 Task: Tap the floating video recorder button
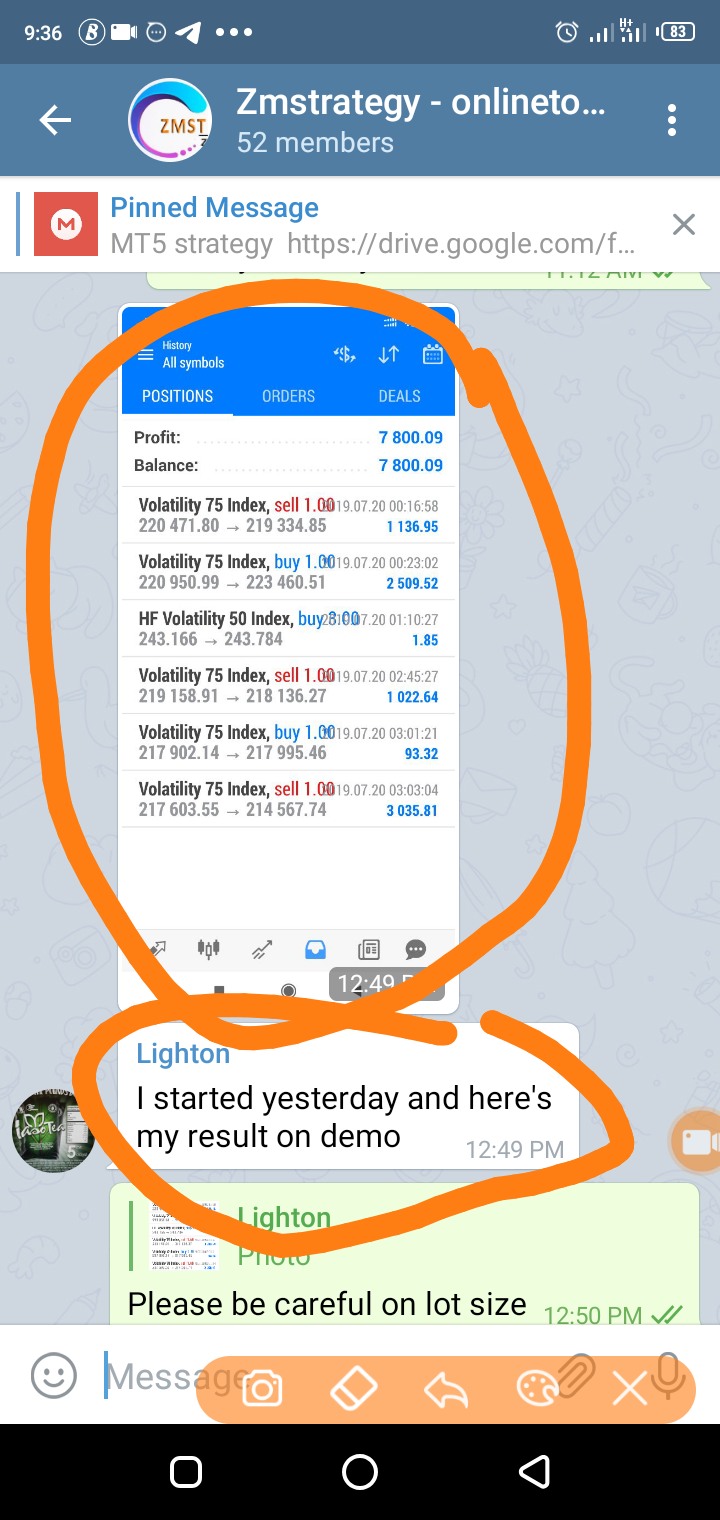[x=695, y=1141]
